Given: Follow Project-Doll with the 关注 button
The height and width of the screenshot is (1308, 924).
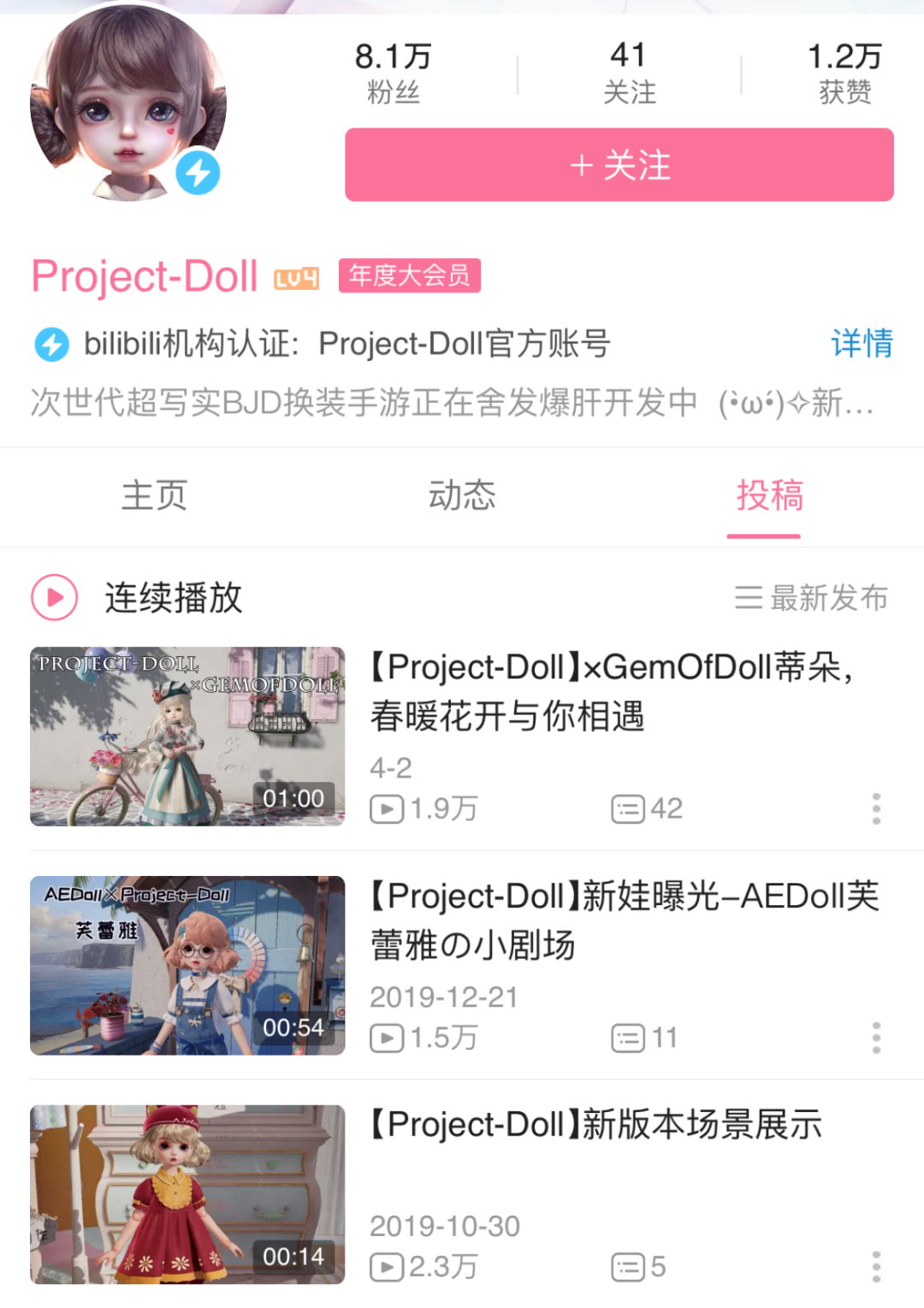Looking at the screenshot, I should point(619,165).
